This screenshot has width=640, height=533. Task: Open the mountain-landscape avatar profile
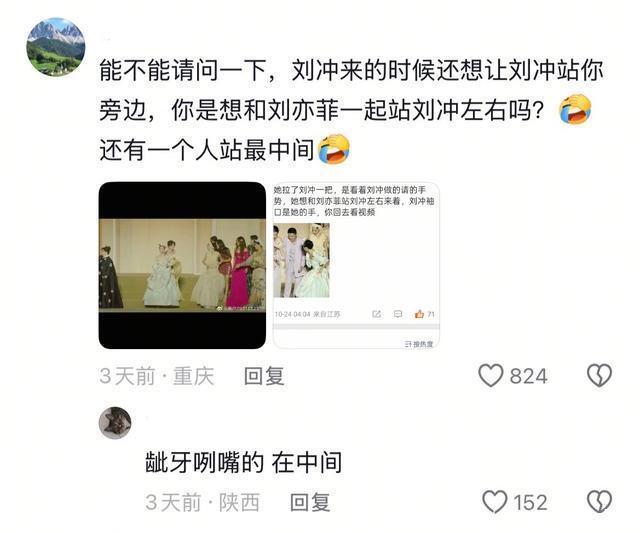point(56,47)
